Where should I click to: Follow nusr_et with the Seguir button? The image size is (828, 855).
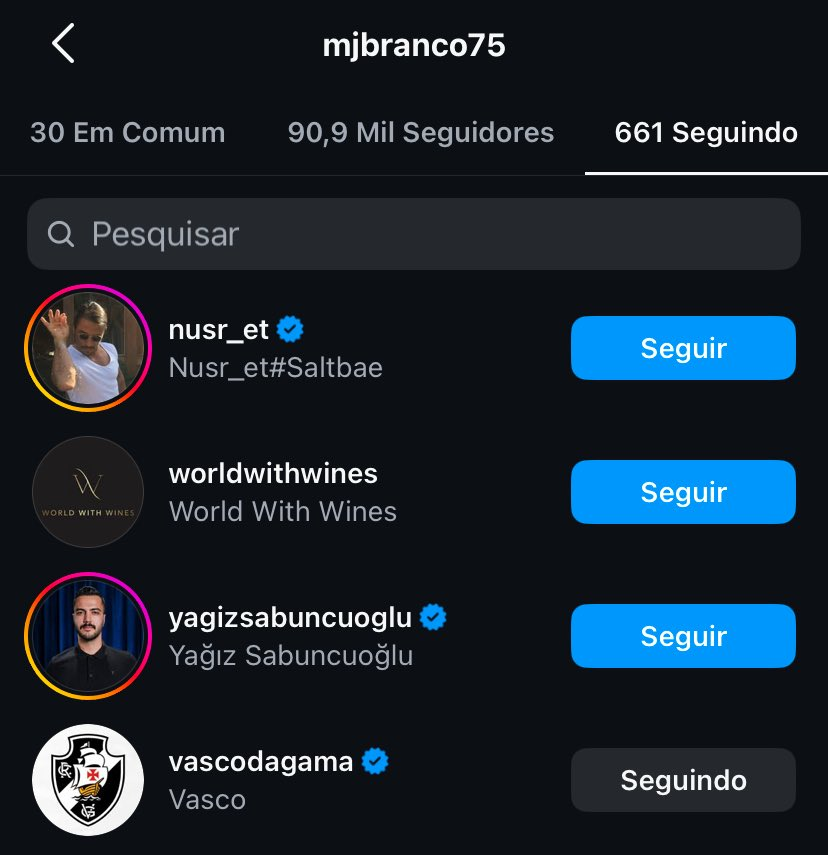point(683,348)
